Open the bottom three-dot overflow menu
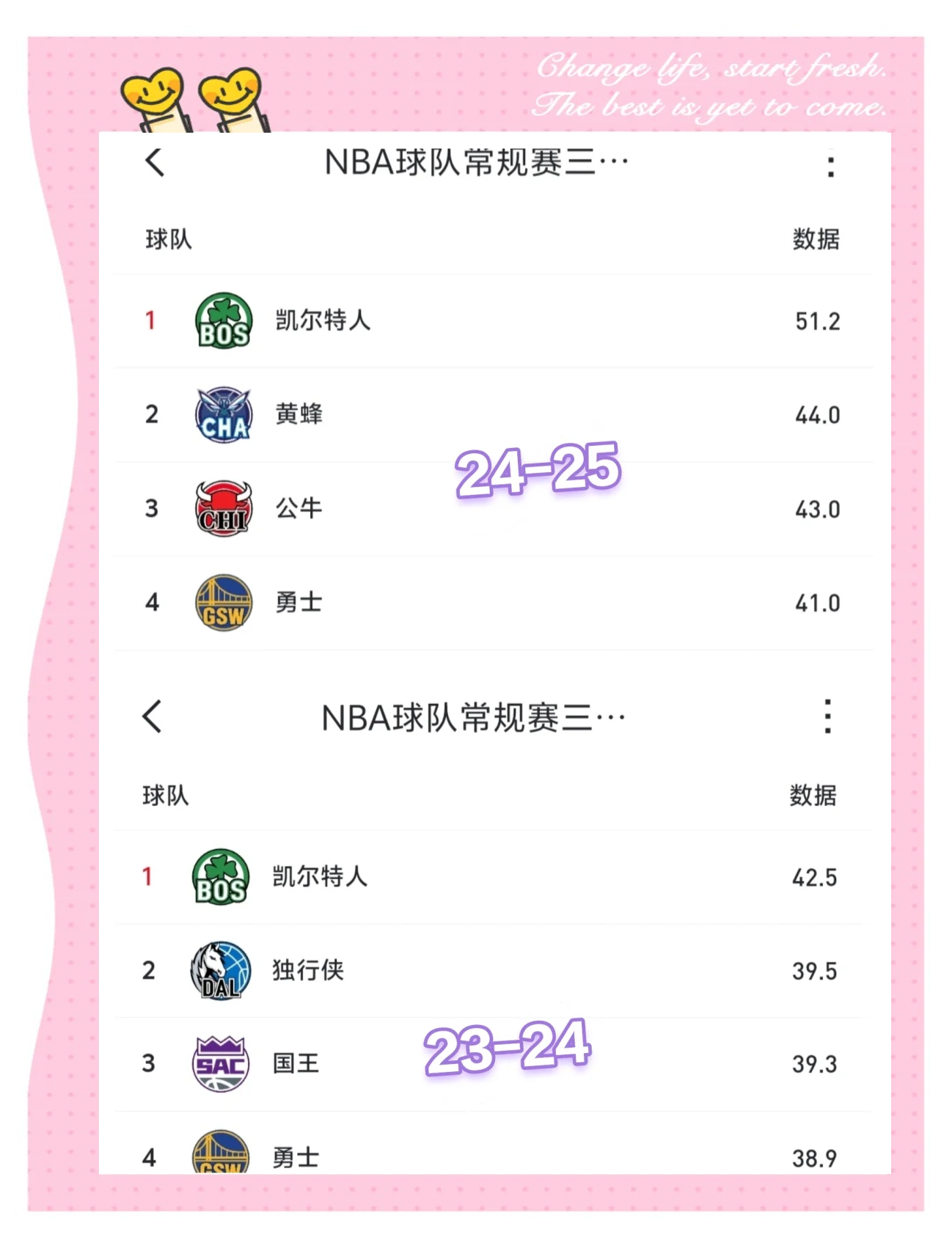The width and height of the screenshot is (952, 1248). coord(827,719)
